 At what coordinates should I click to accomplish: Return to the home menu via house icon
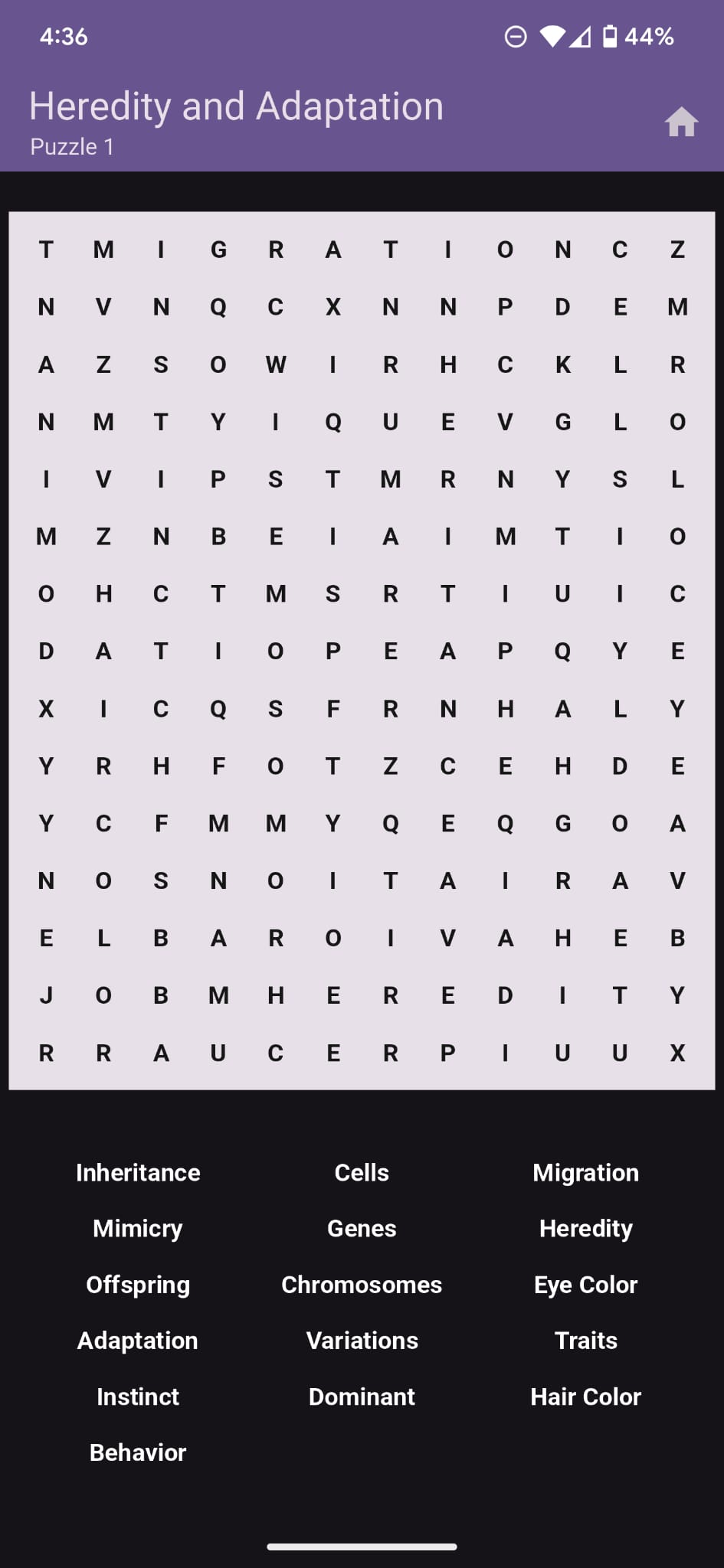pyautogui.click(x=680, y=122)
